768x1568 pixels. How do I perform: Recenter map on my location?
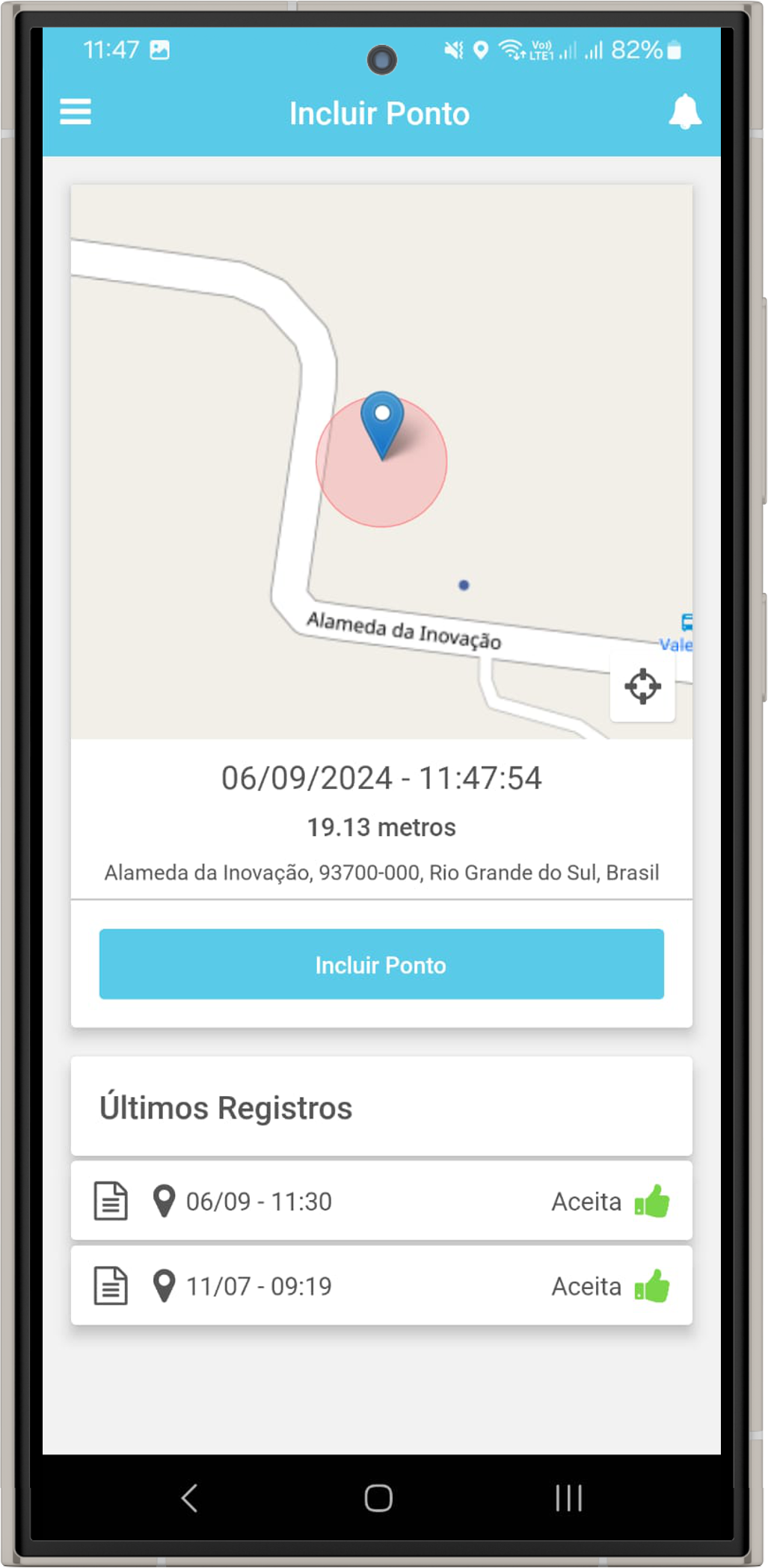click(x=642, y=686)
